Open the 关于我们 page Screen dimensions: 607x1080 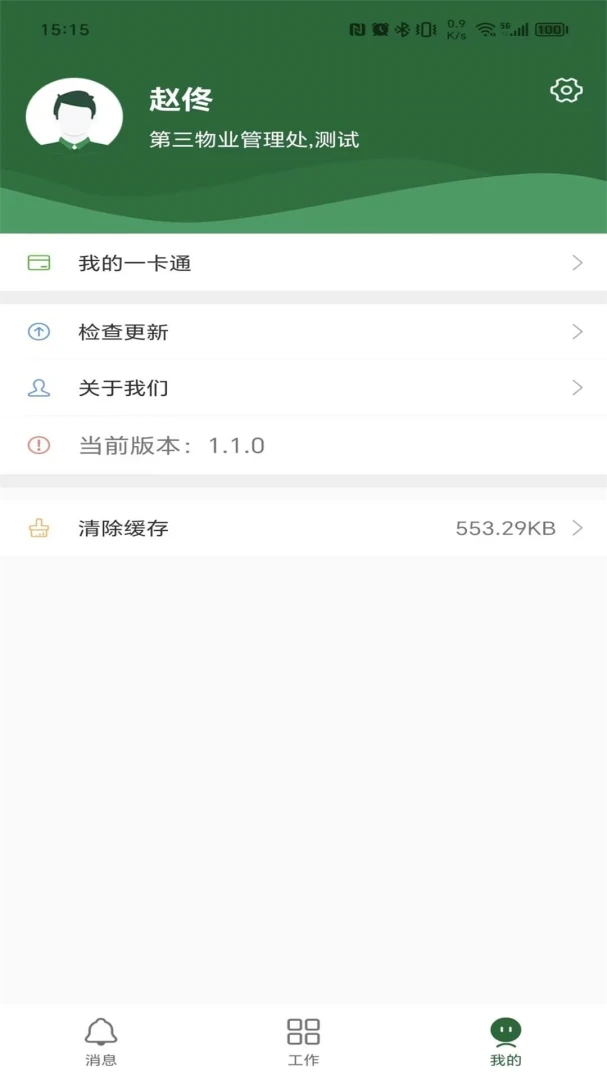click(303, 388)
